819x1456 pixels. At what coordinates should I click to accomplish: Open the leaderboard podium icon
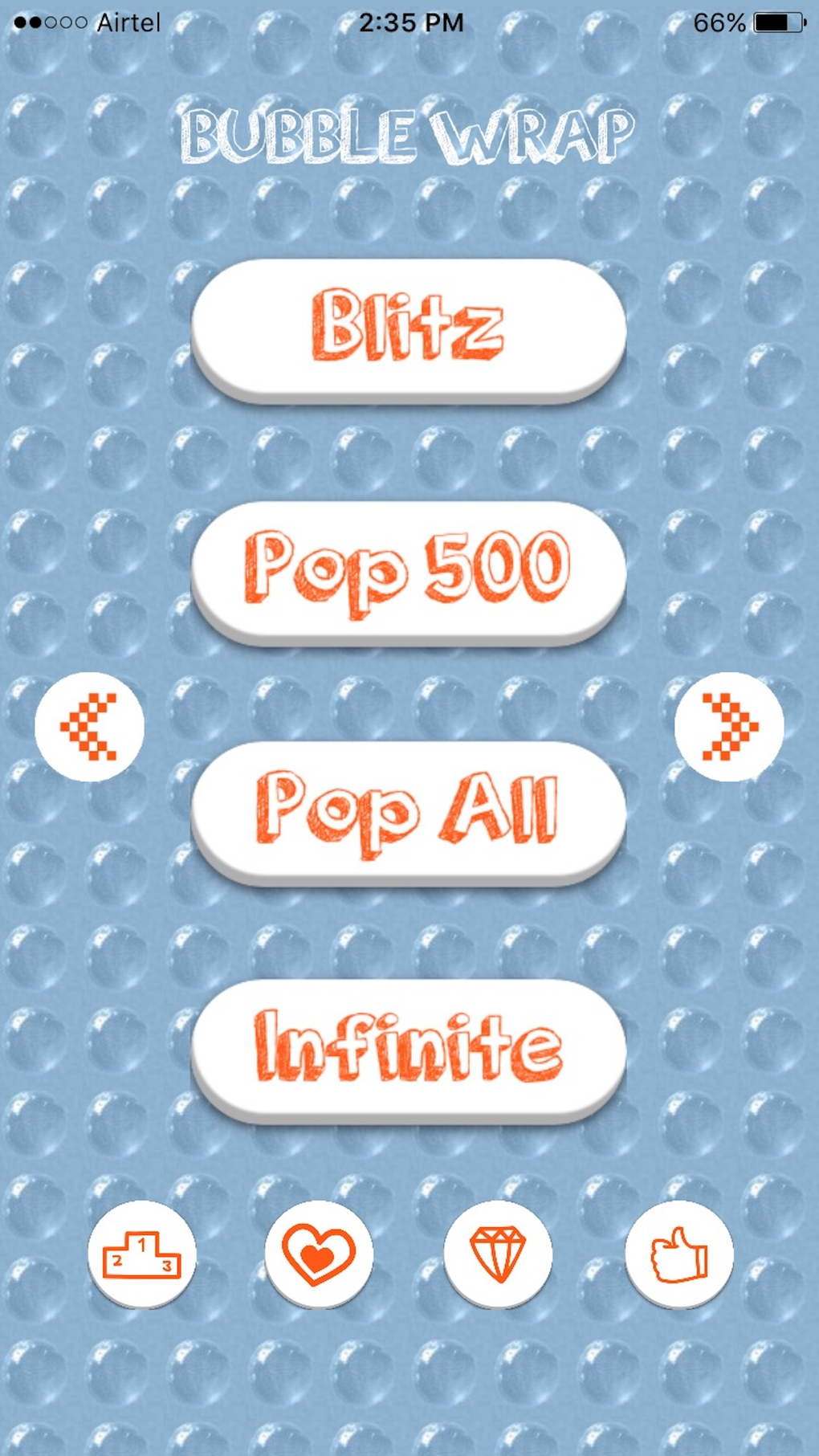coord(141,1256)
